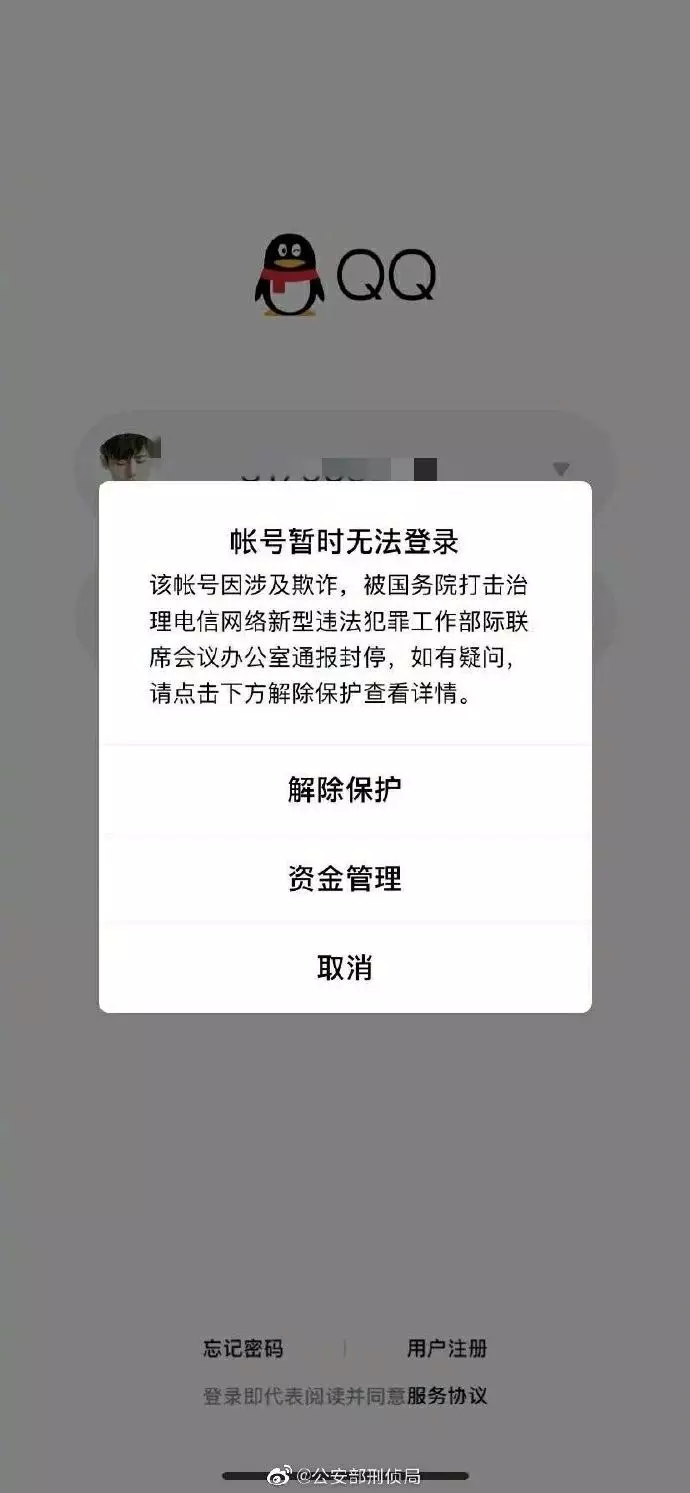This screenshot has width=690, height=1493.
Task: Expand the account dropdown arrow
Action: point(561,468)
